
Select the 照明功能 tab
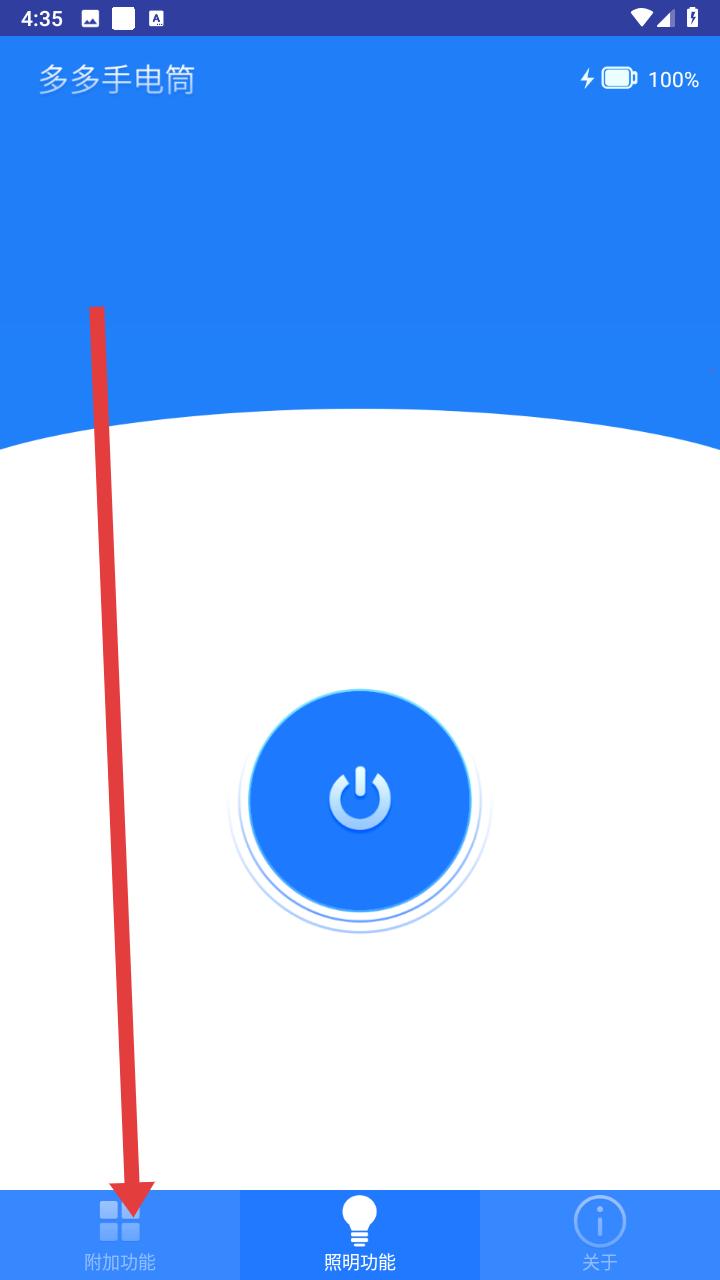point(360,1235)
